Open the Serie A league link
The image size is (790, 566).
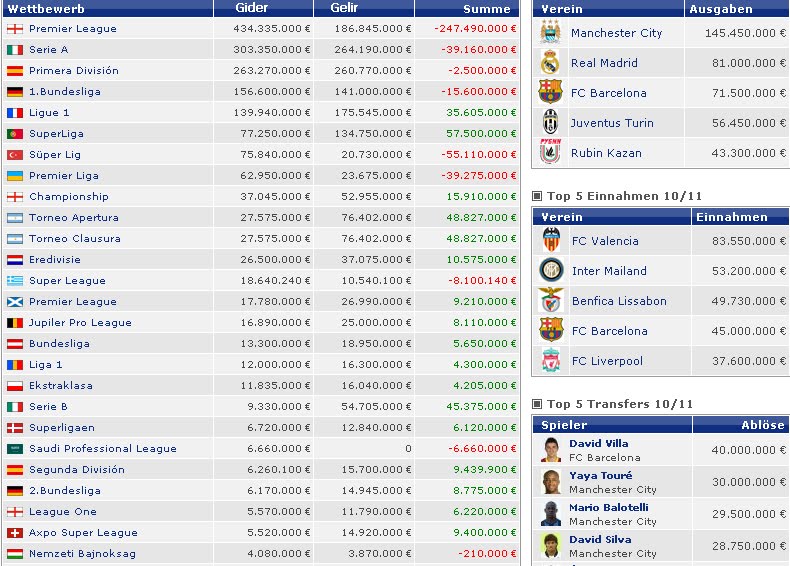(x=48, y=50)
